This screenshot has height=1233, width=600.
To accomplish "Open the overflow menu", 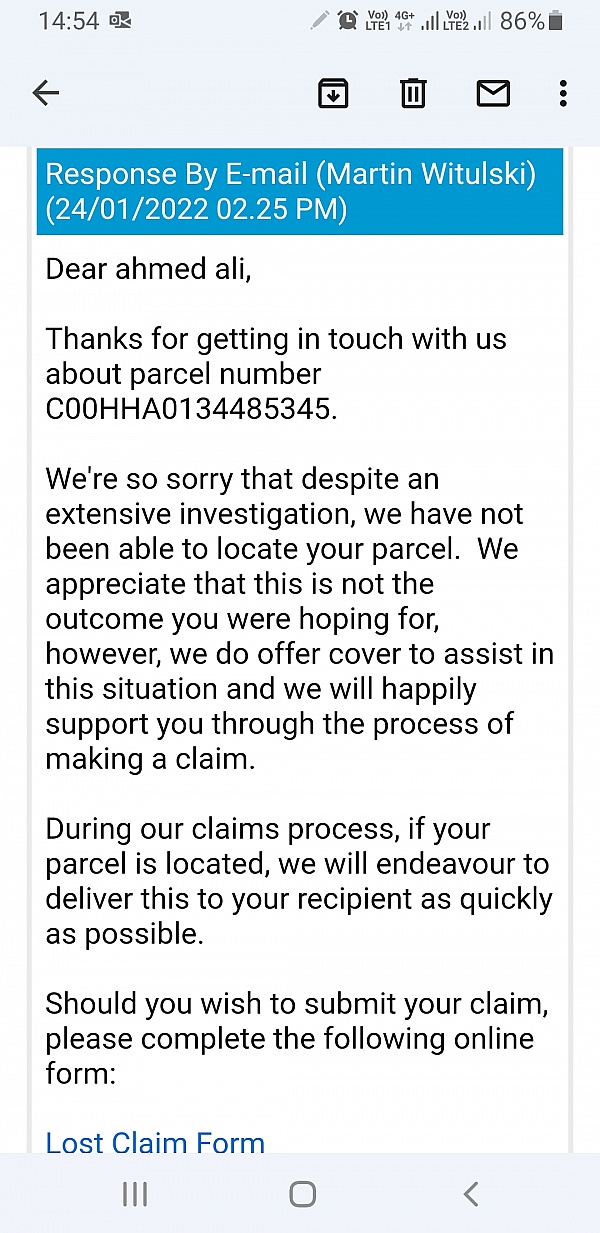I will tap(563, 94).
